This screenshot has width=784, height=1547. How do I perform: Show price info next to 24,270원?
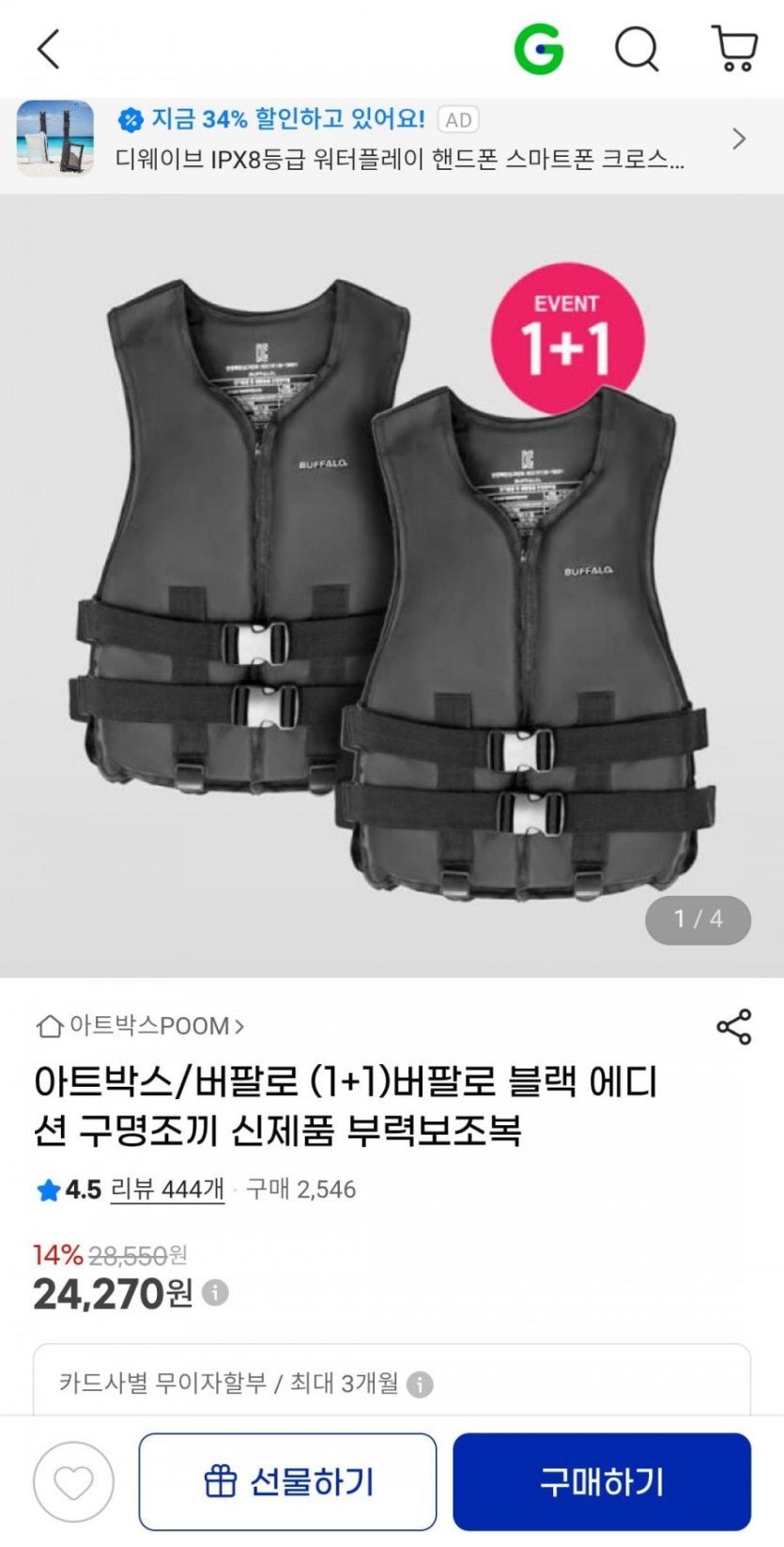(x=215, y=1292)
